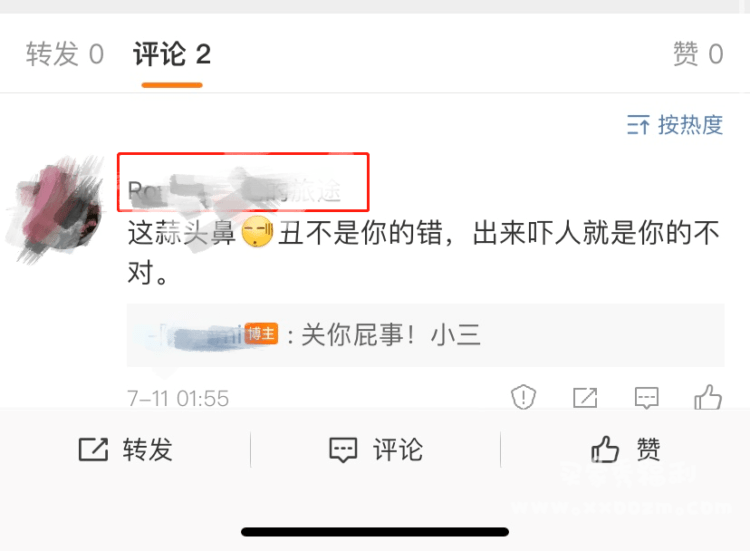Switch to the 转发 tab
The height and width of the screenshot is (551, 750).
[64, 54]
